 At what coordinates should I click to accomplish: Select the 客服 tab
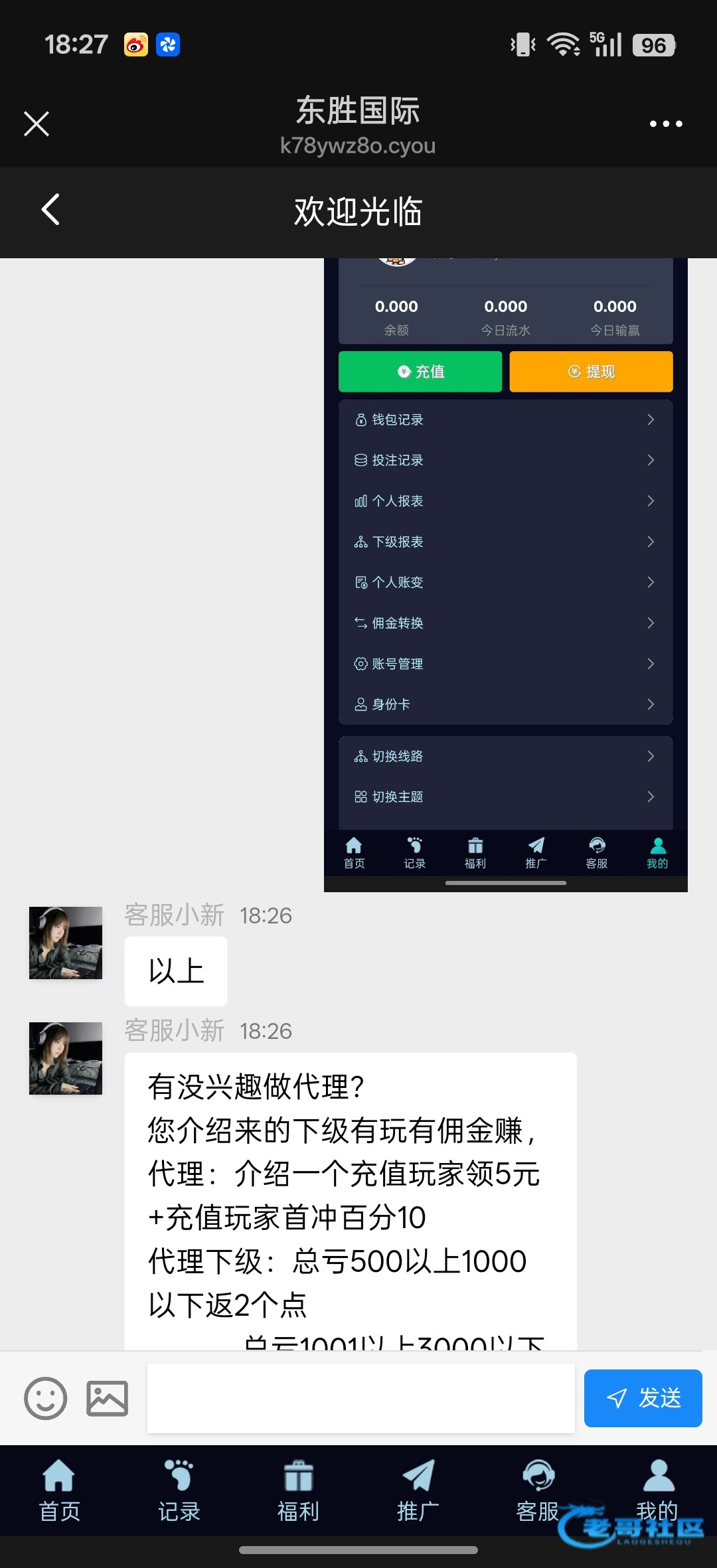(x=537, y=1490)
